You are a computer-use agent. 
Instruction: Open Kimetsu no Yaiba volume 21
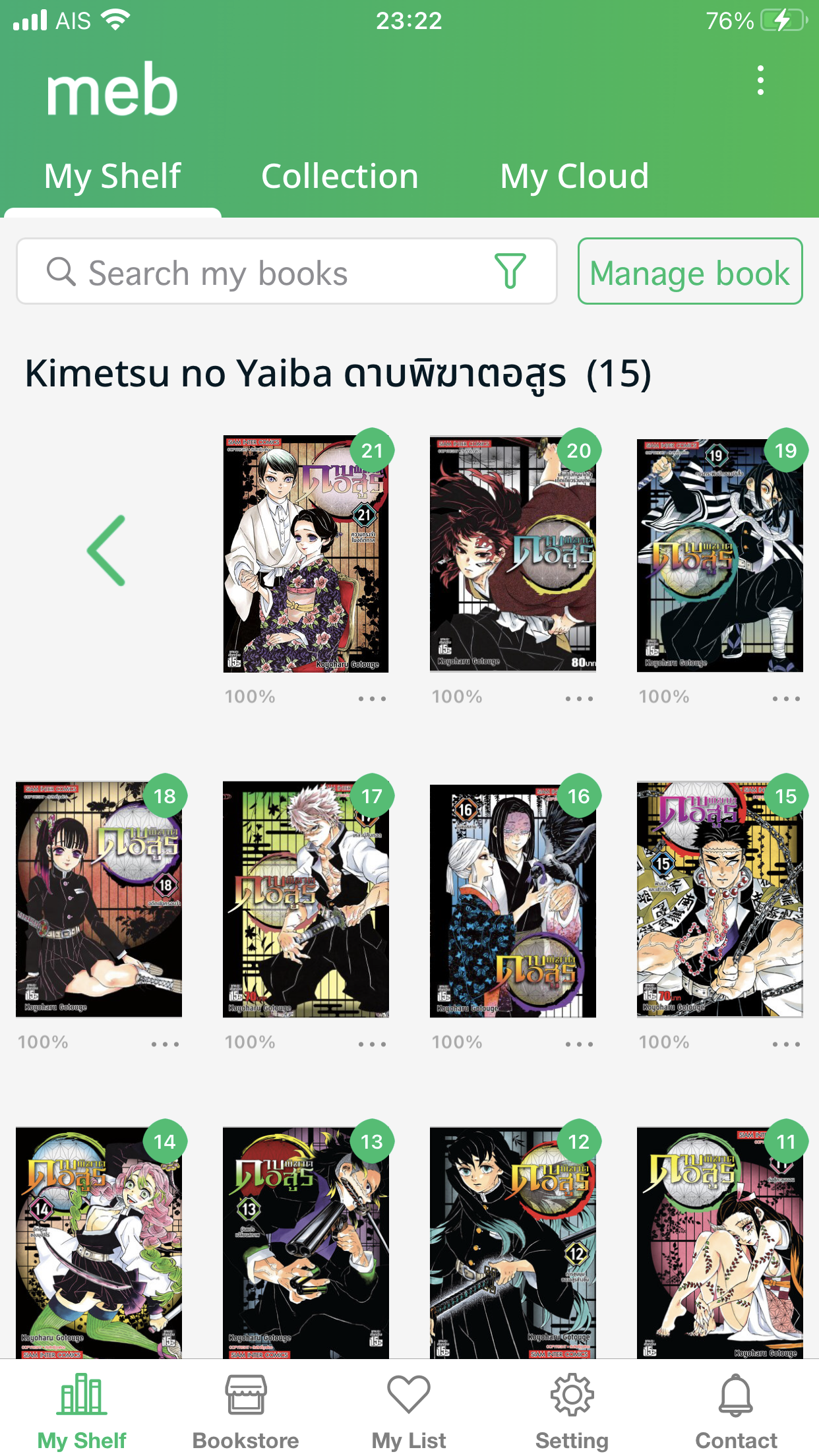tap(305, 554)
